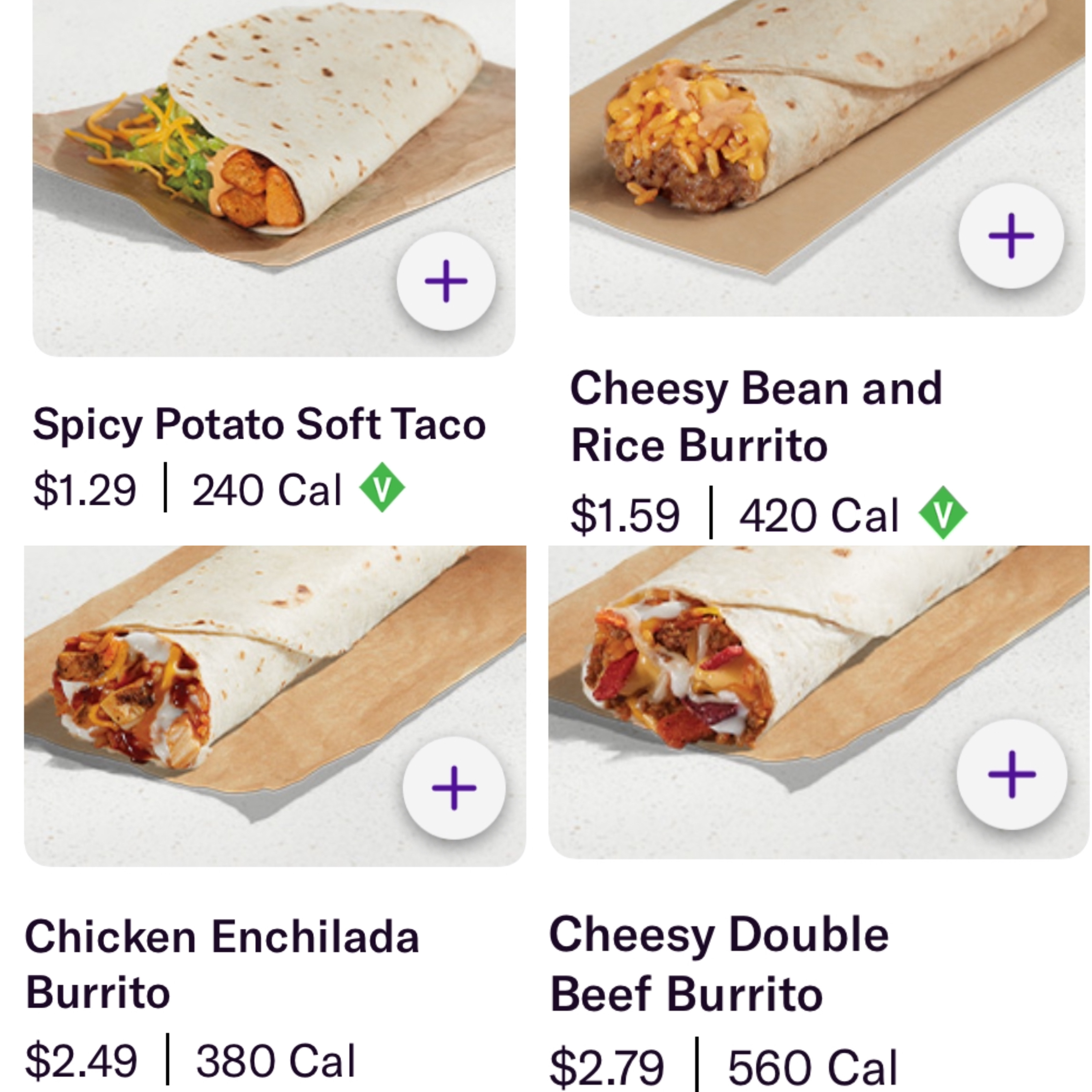
Task: Add Cheesy Double Beef Burrito to order
Action: point(1012,774)
